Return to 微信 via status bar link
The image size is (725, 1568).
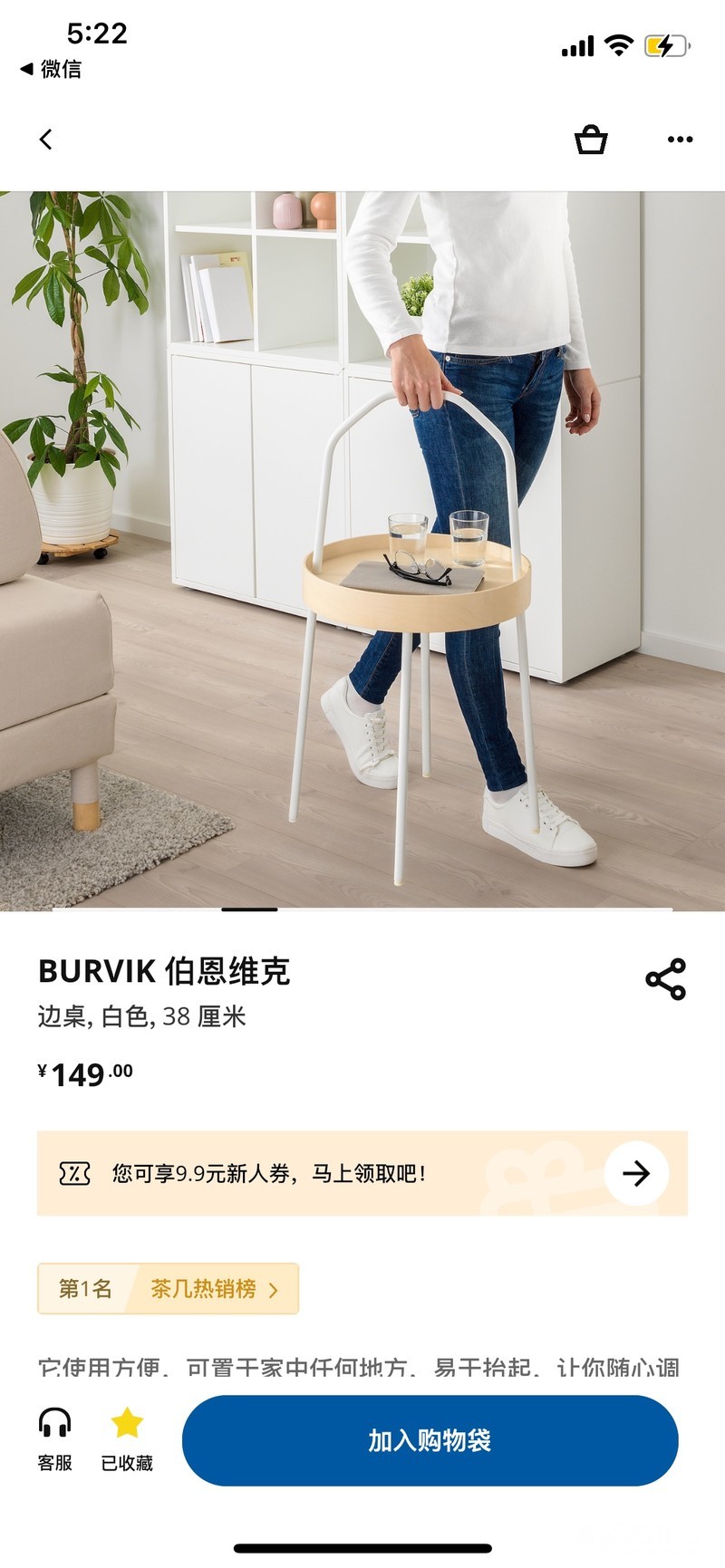(51, 69)
